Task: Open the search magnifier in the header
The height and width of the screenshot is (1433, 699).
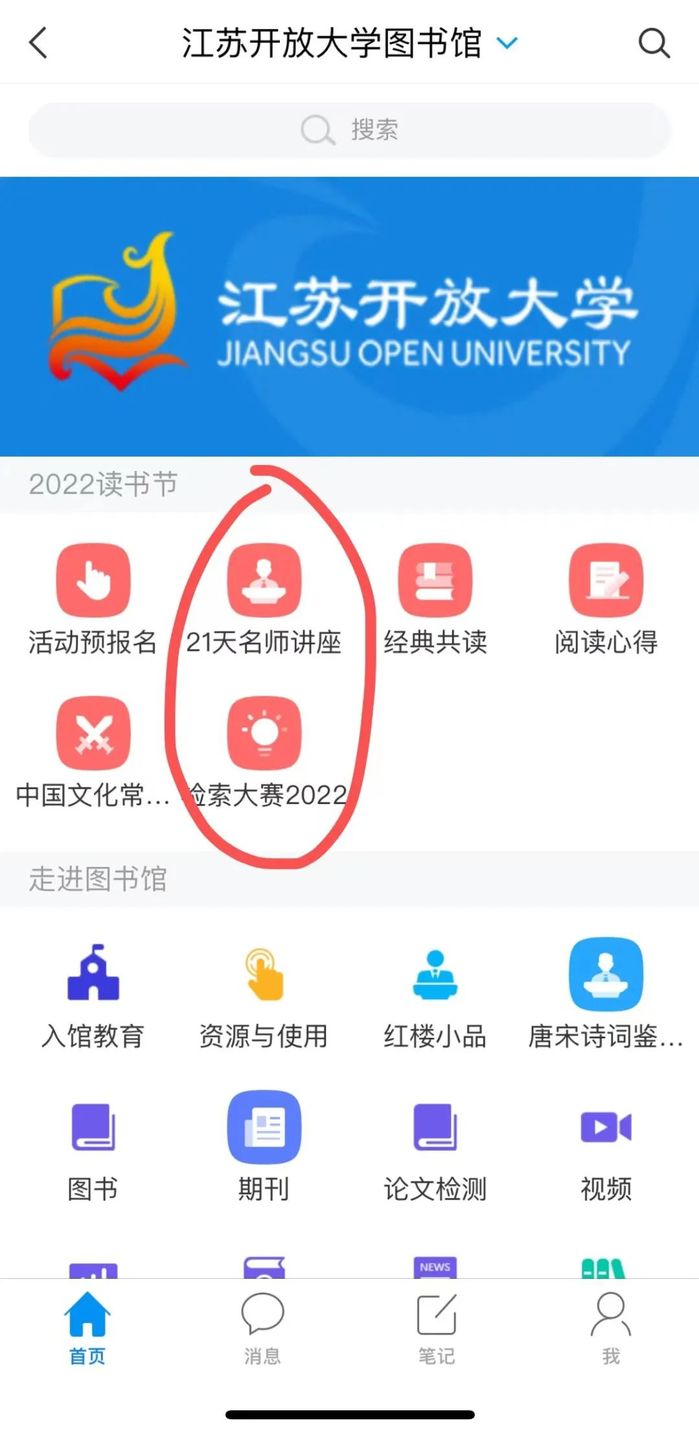Action: [654, 43]
